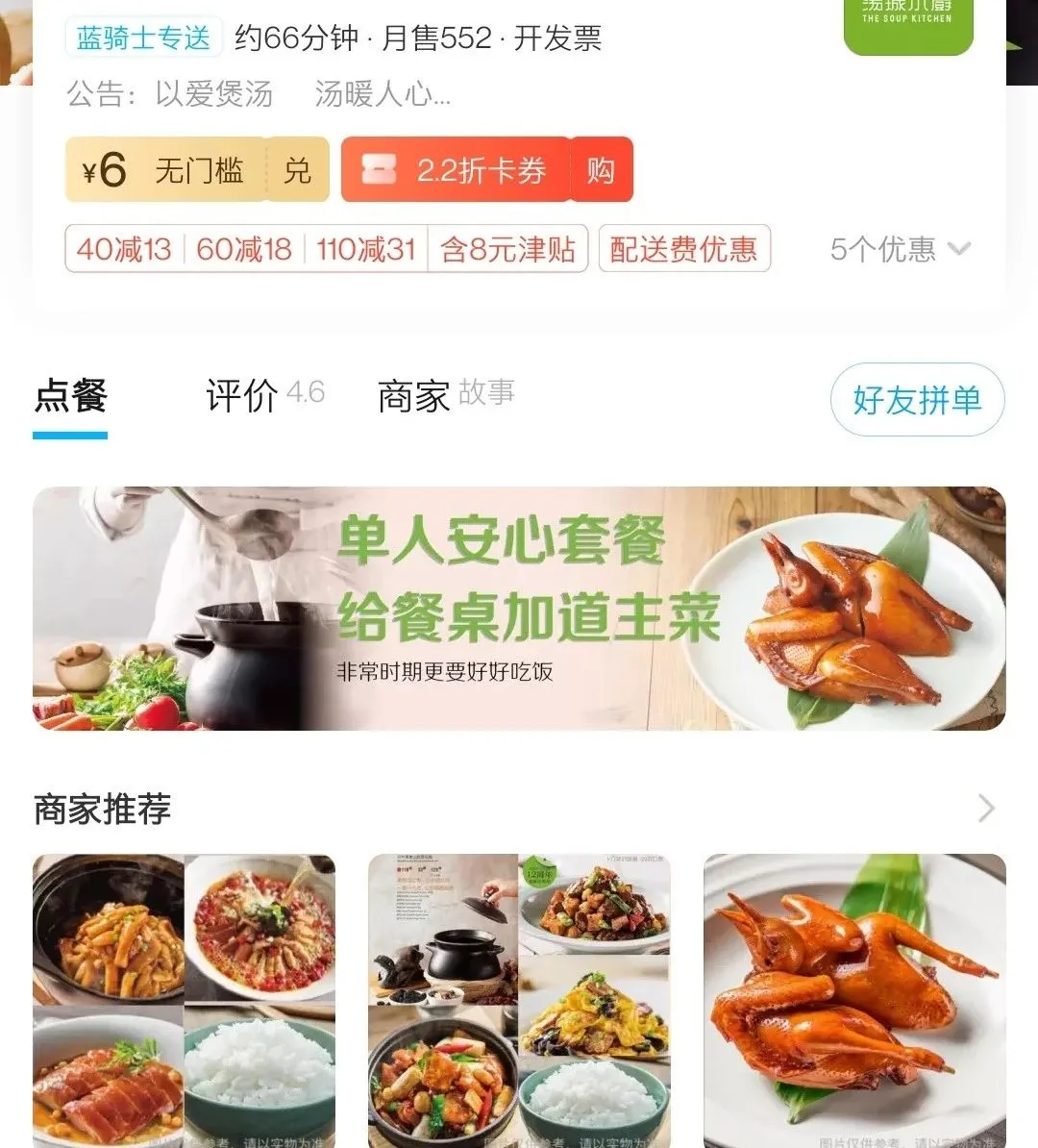Open the 商家推荐 section arrow

tap(985, 809)
